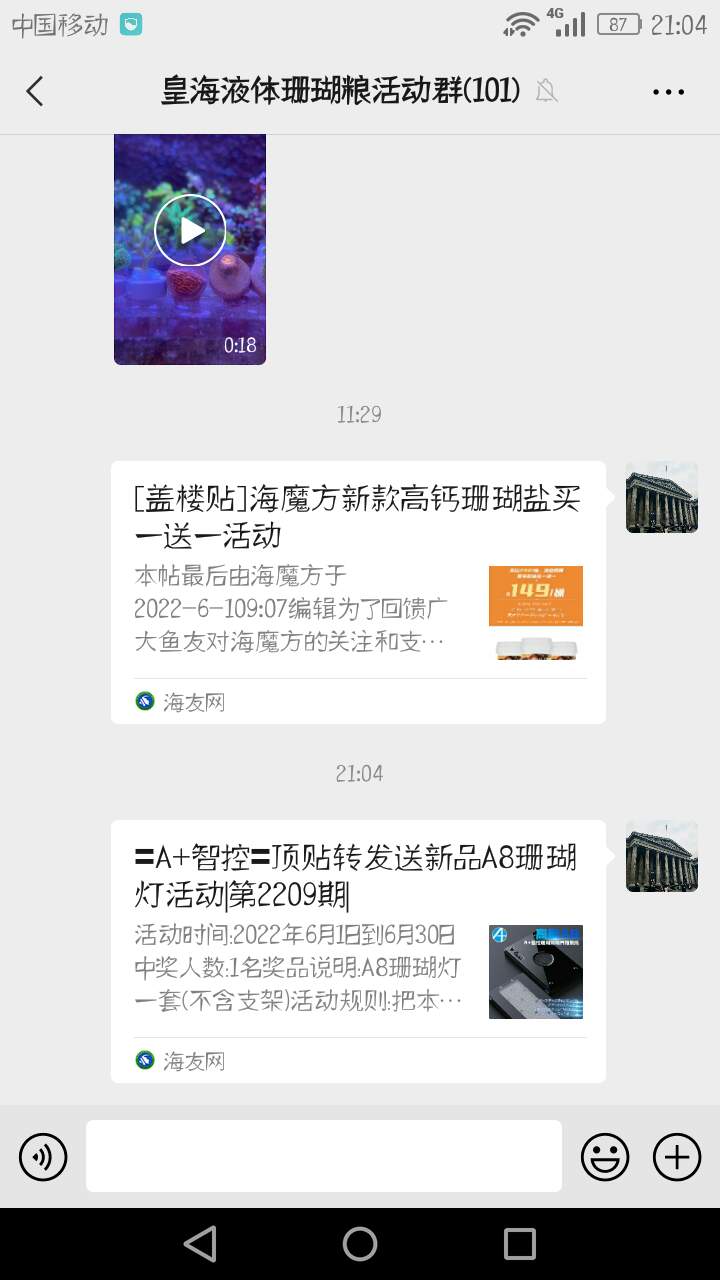Open sender avatar beside the 海魔方 card
The width and height of the screenshot is (720, 1280).
pyautogui.click(x=662, y=497)
